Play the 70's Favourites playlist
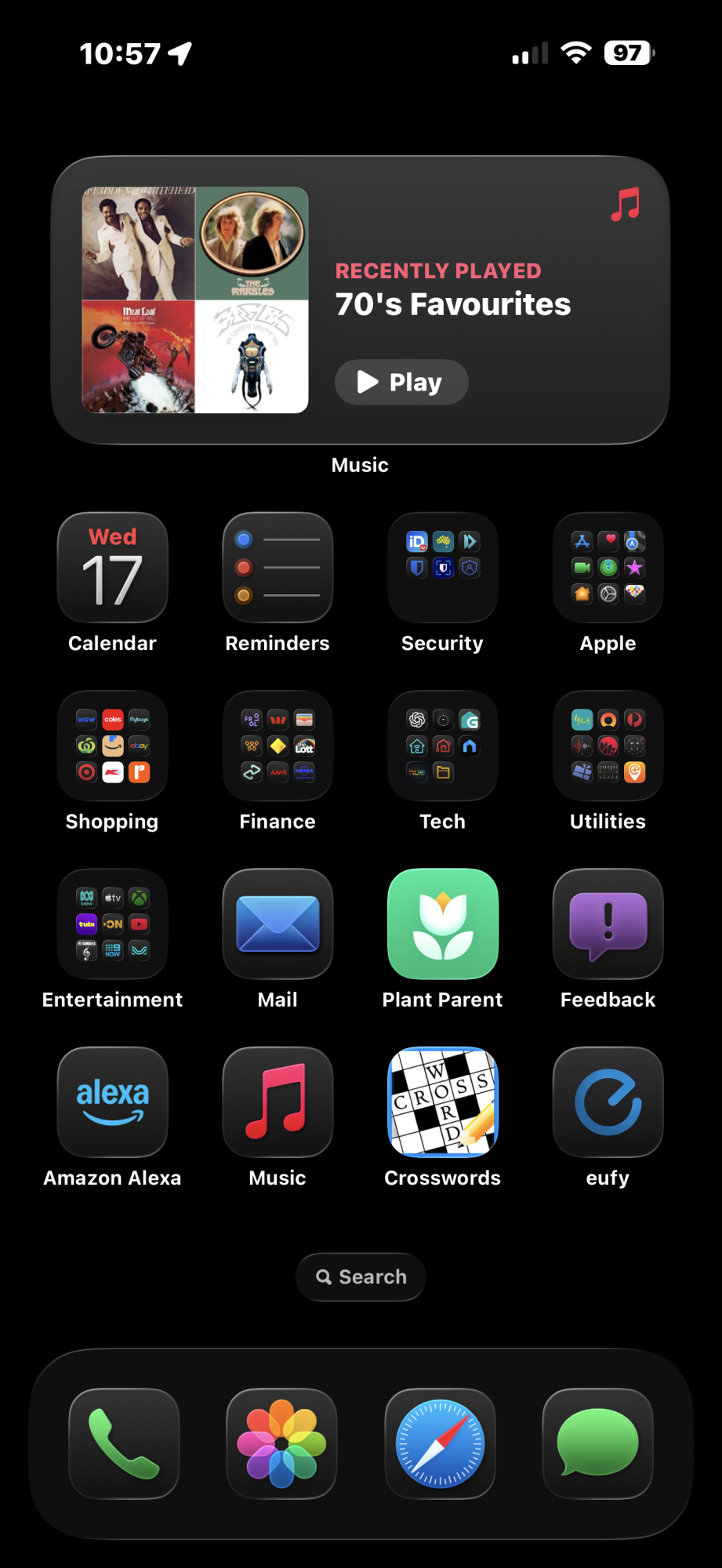This screenshot has width=722, height=1568. (401, 383)
